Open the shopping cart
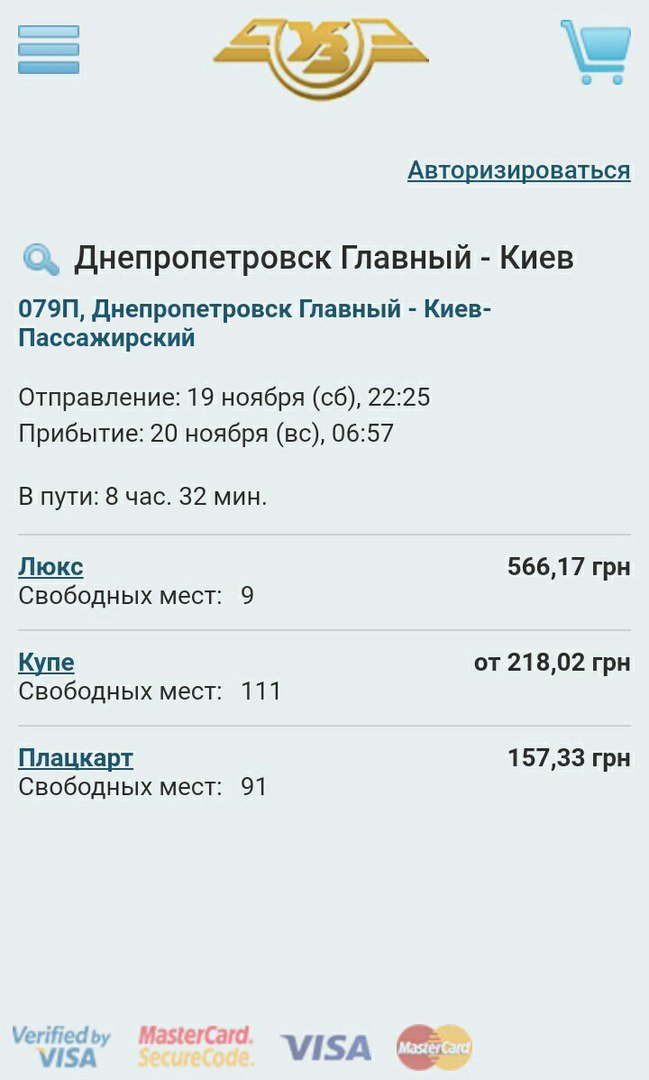This screenshot has width=649, height=1080. (596, 52)
